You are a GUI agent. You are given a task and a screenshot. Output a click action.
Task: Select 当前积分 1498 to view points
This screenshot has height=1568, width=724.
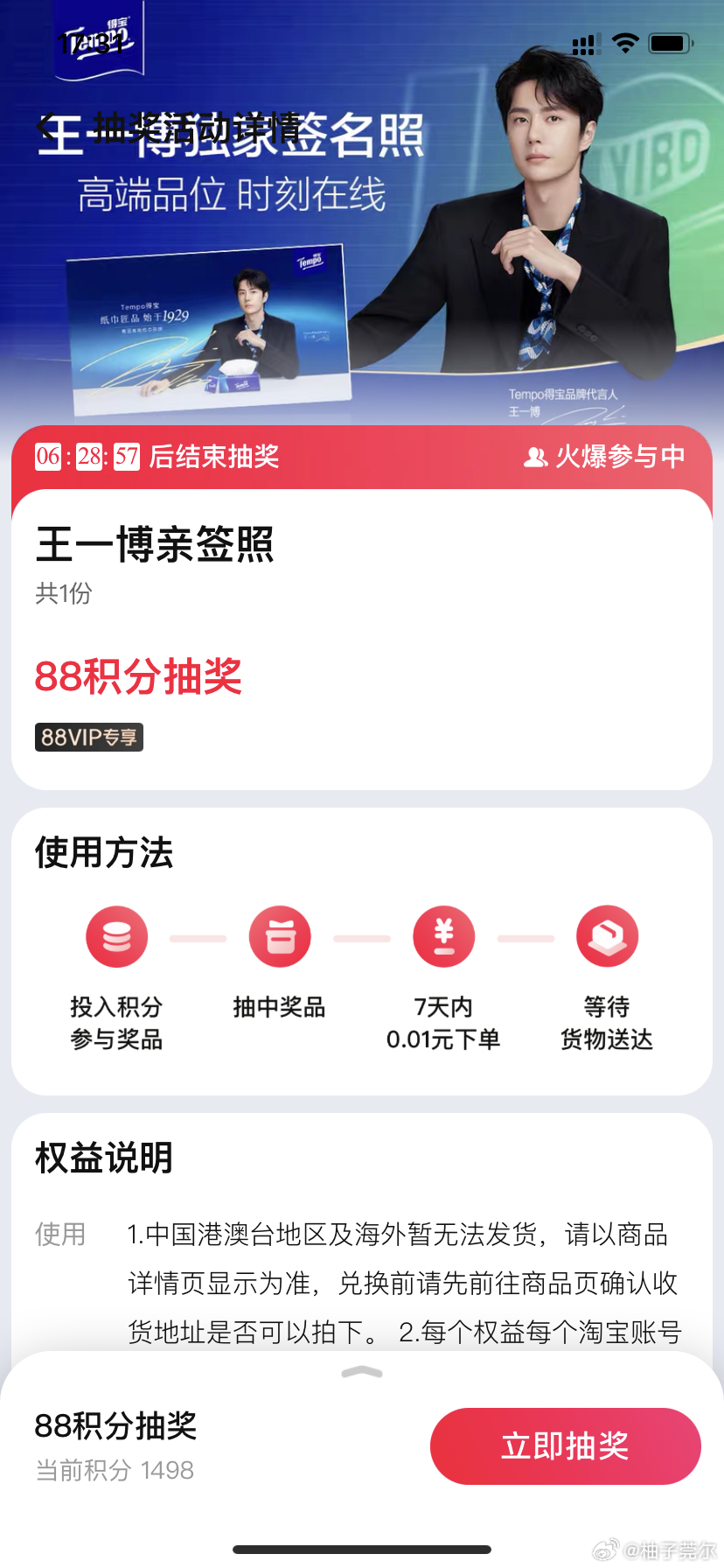coord(114,1471)
